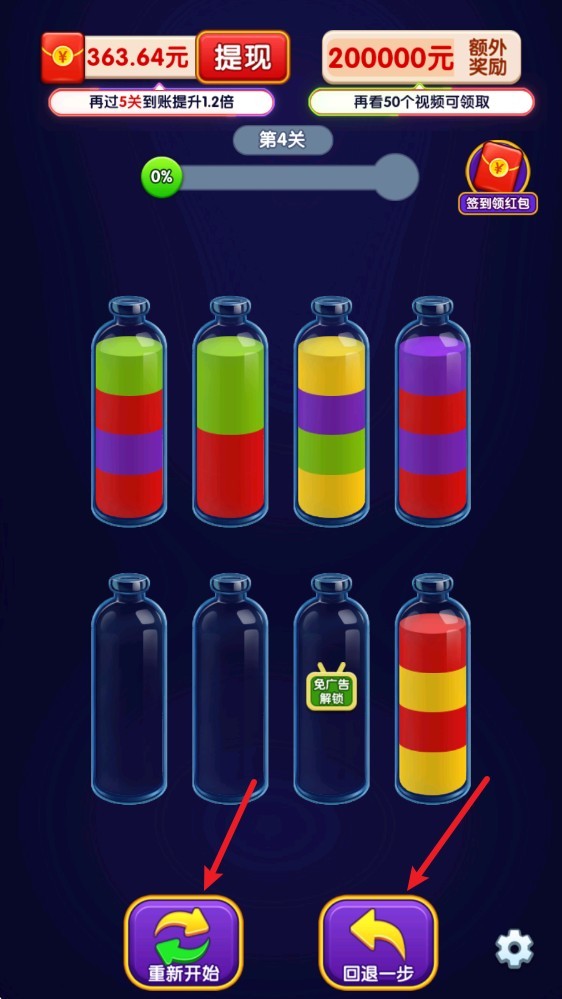Tap the 提现 withdraw button
This screenshot has width=562, height=999.
click(x=243, y=57)
